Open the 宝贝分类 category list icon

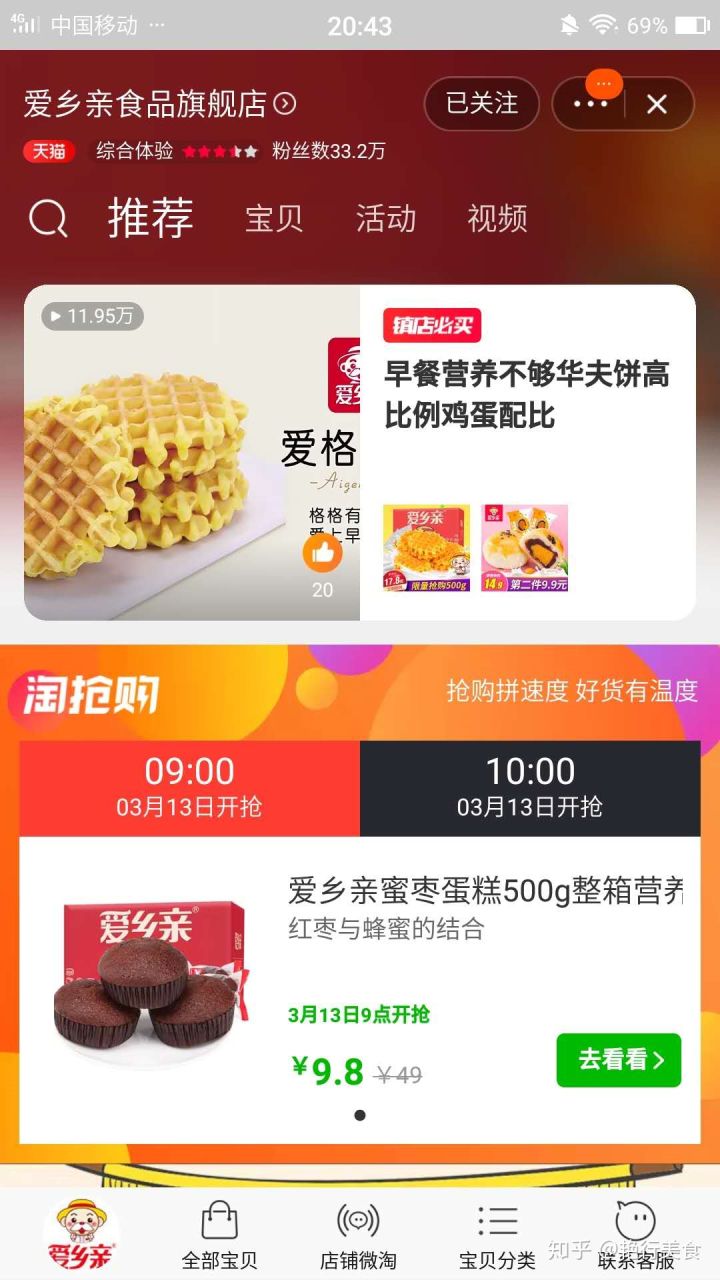coord(497,1222)
